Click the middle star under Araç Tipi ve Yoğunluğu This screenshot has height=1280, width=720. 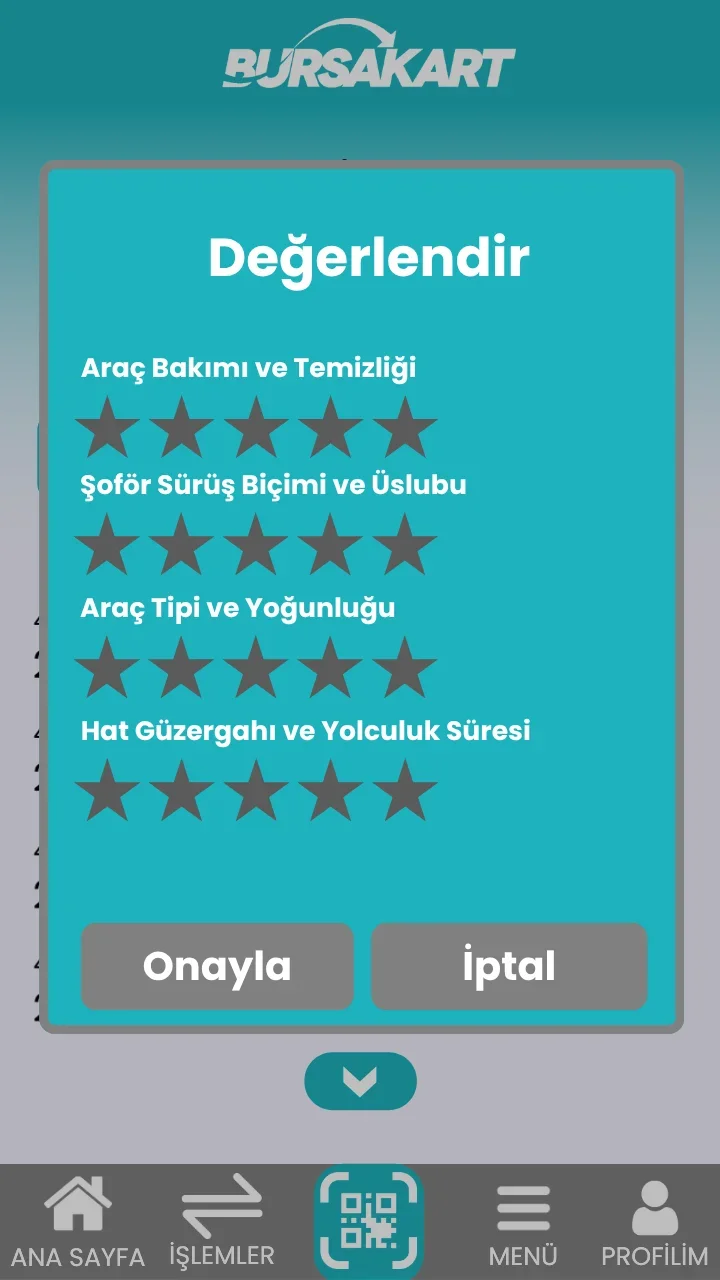[x=258, y=668]
